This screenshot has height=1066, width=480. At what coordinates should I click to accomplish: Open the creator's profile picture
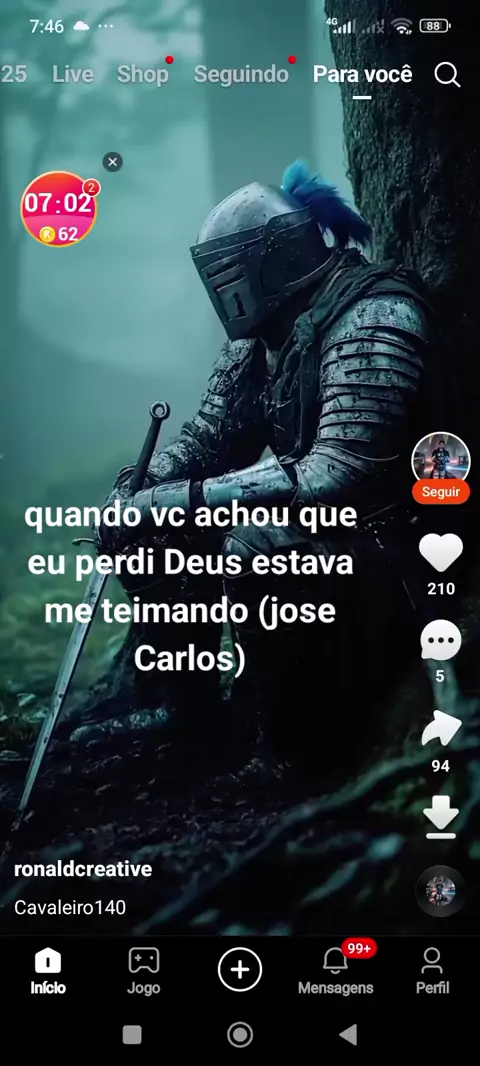(x=441, y=461)
